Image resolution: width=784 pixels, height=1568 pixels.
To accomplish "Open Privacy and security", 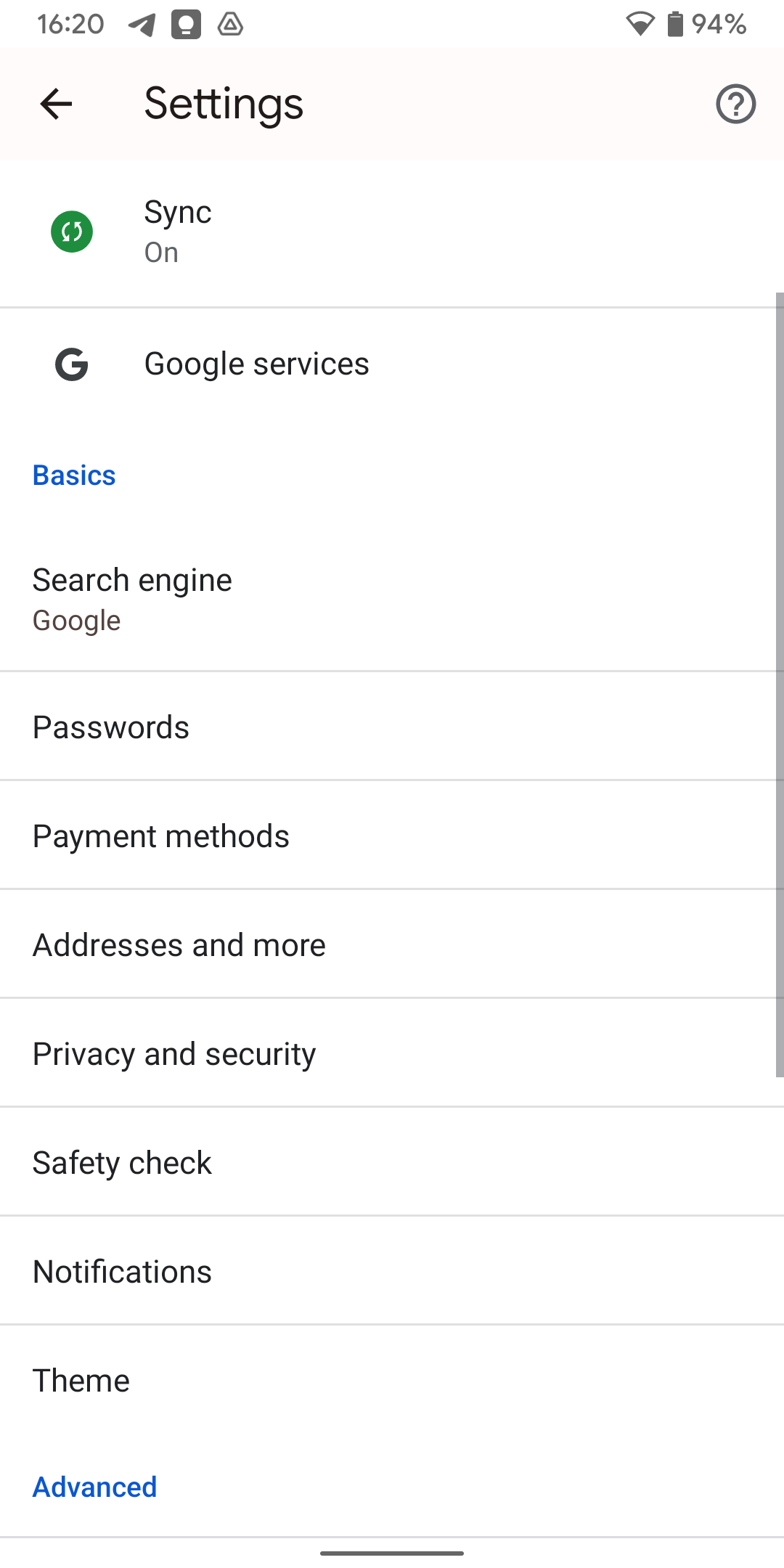I will point(392,1053).
